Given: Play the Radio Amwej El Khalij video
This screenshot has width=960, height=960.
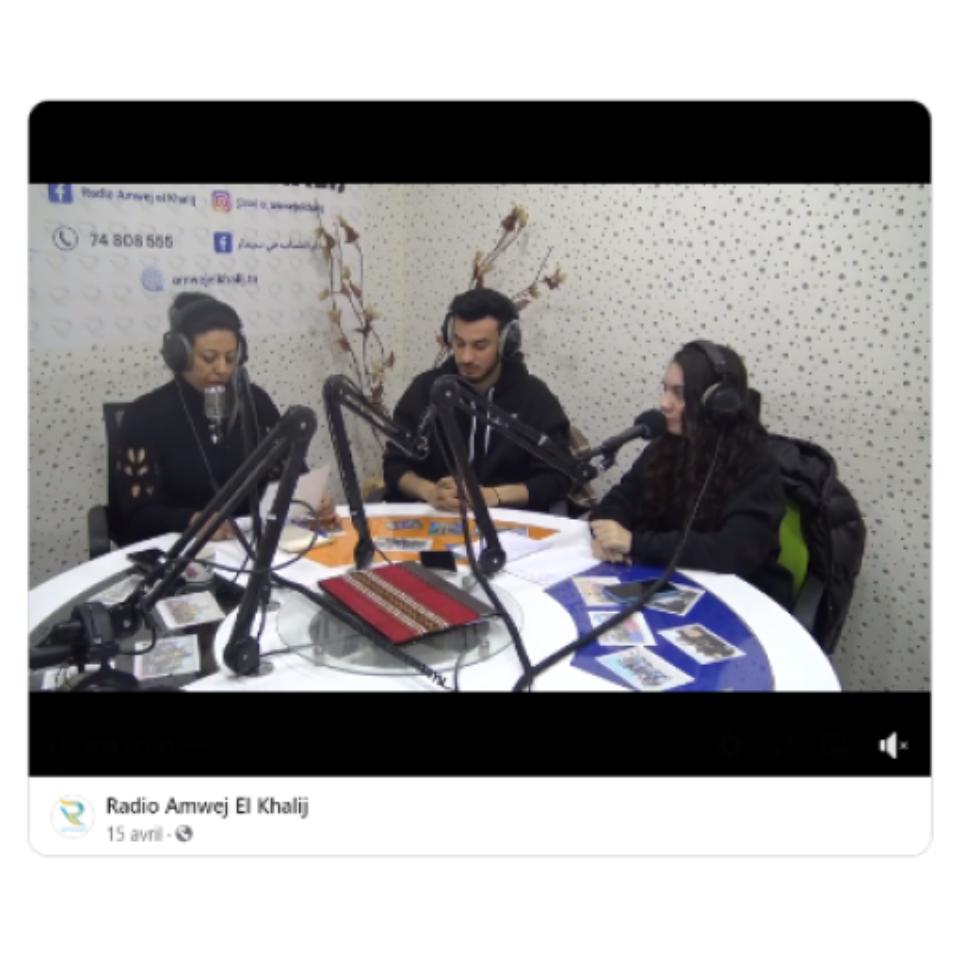Looking at the screenshot, I should tap(479, 437).
